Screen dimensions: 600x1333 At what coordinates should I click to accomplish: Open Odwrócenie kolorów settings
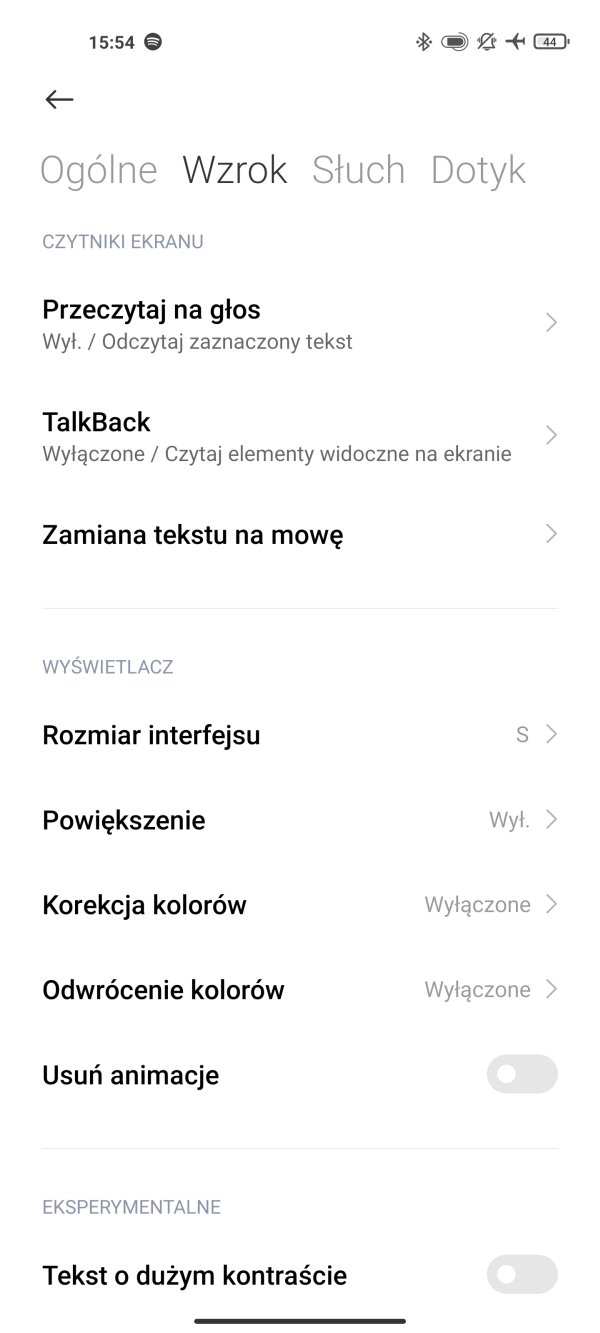tap(300, 990)
